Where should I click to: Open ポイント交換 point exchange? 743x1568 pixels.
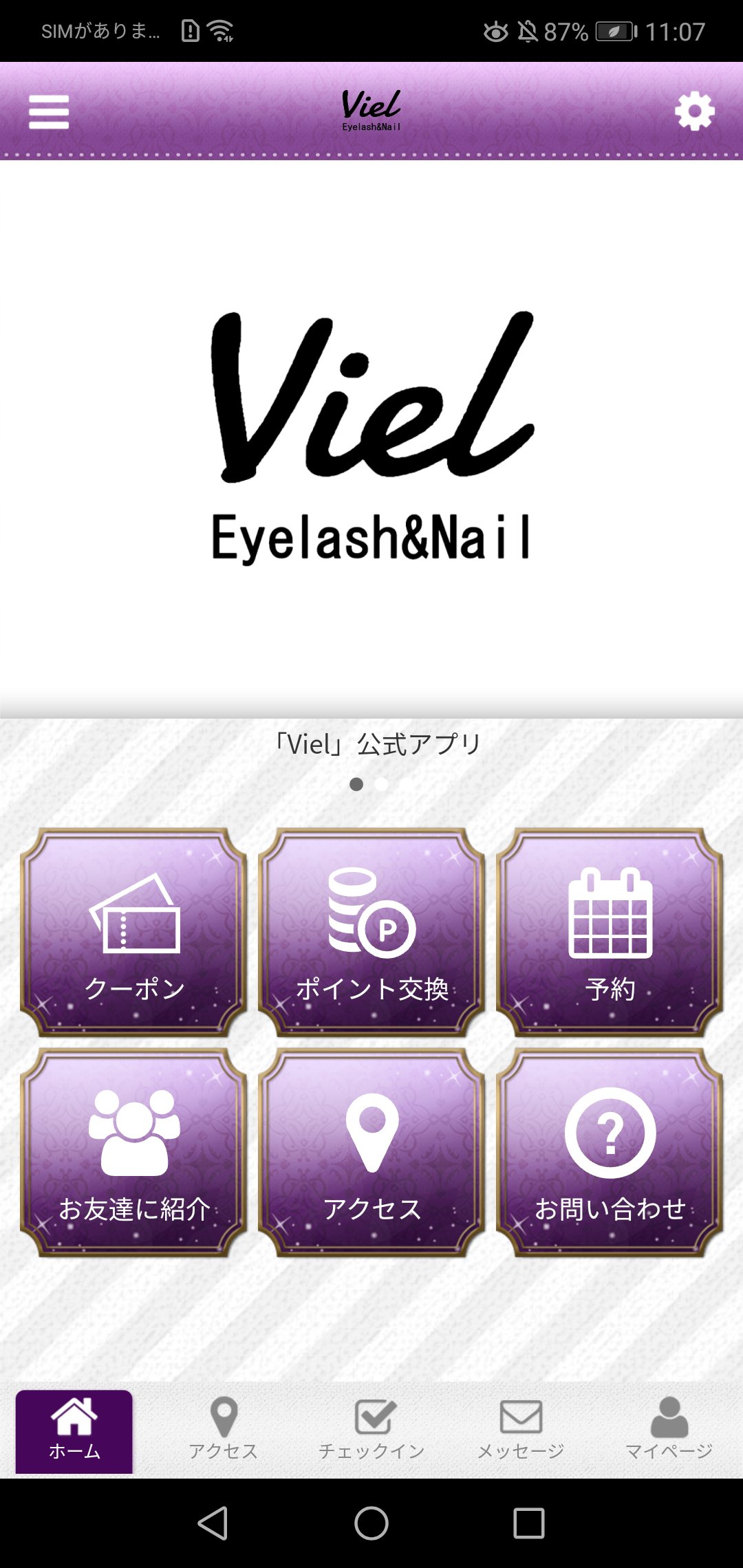[371, 933]
